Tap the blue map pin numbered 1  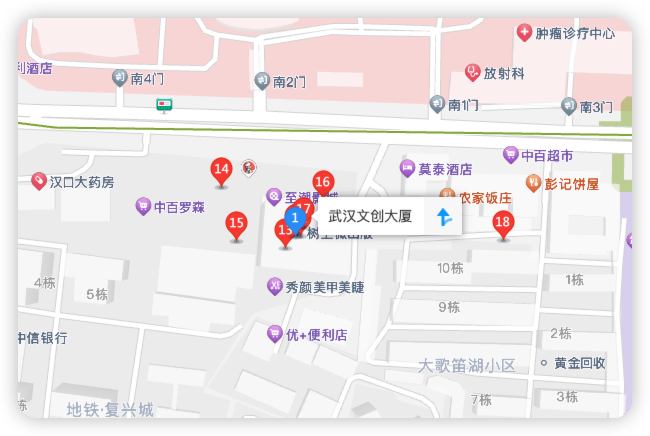295,217
